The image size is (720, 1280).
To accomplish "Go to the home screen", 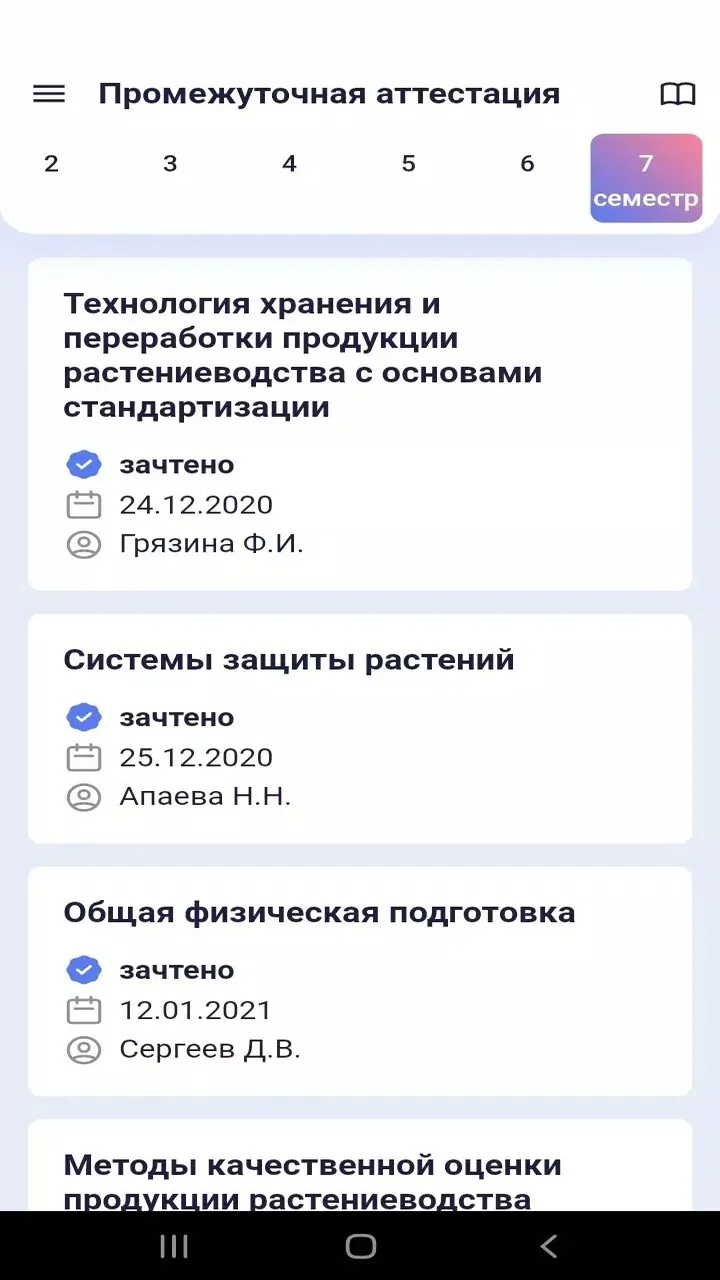I will (360, 1246).
